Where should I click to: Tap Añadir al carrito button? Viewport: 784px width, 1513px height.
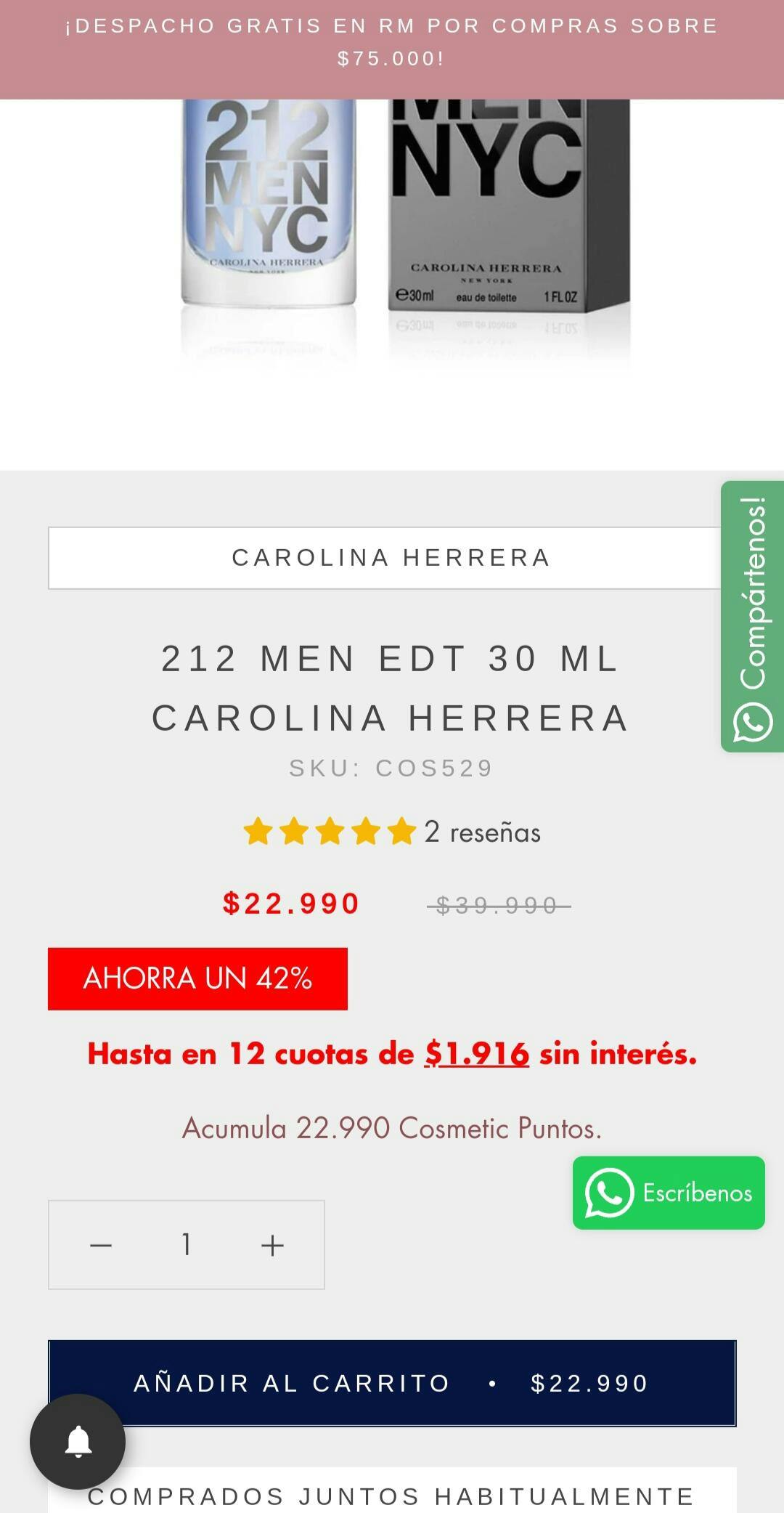pos(392,1383)
